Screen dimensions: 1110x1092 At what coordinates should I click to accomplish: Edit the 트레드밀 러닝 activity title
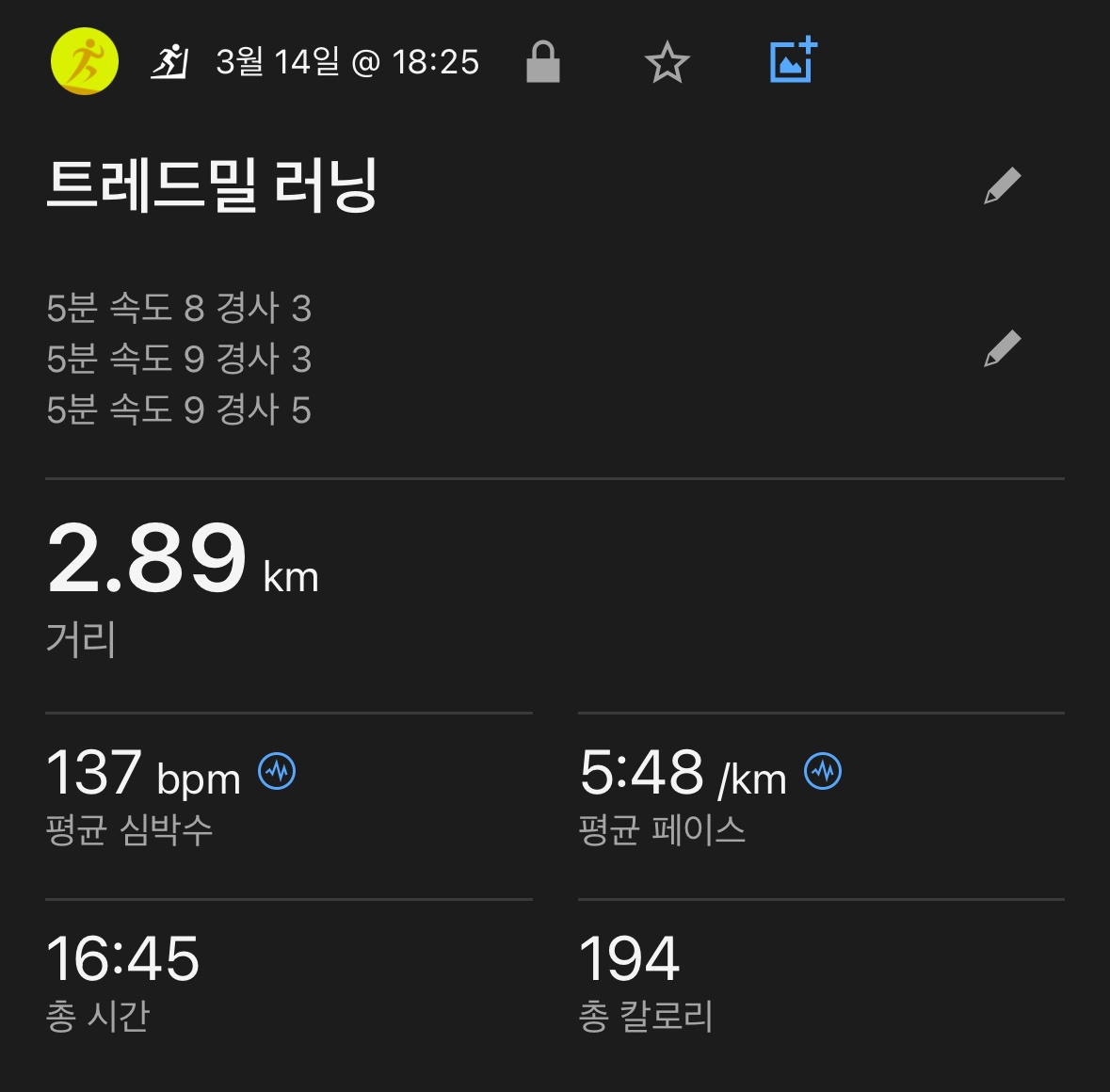pos(1002,185)
